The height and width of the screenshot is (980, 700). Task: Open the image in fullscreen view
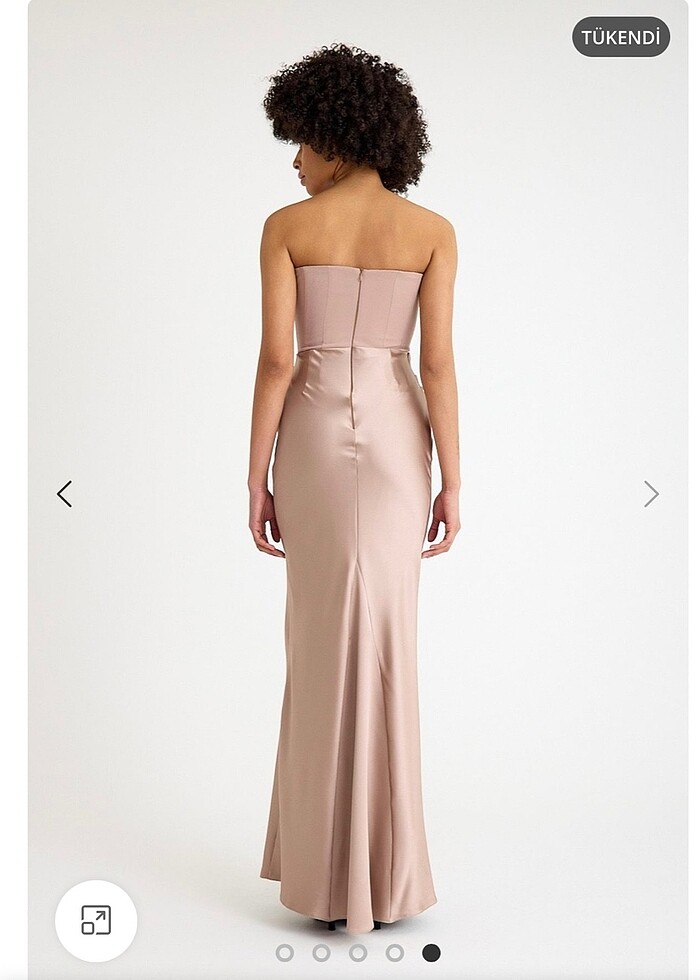click(x=96, y=920)
